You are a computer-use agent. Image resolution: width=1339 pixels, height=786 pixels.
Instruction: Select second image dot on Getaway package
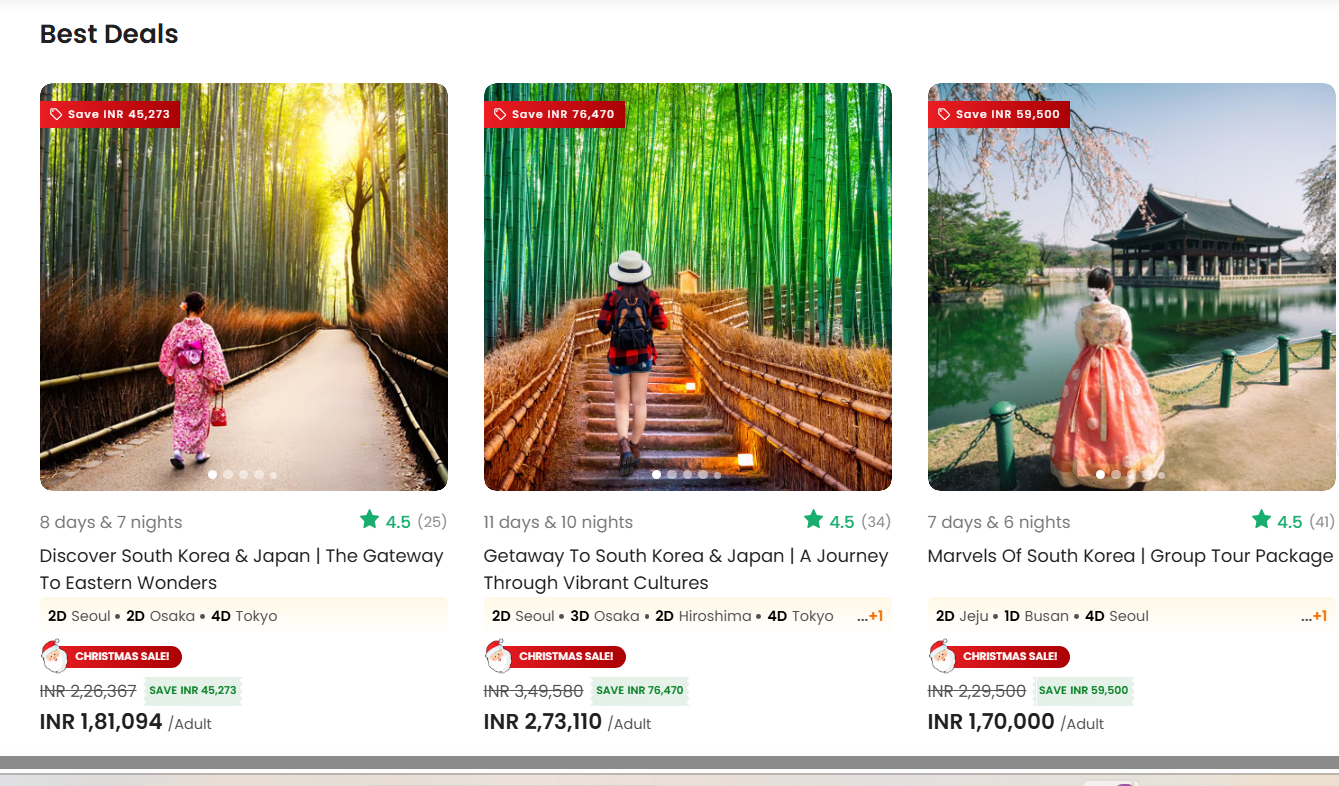pyautogui.click(x=672, y=475)
